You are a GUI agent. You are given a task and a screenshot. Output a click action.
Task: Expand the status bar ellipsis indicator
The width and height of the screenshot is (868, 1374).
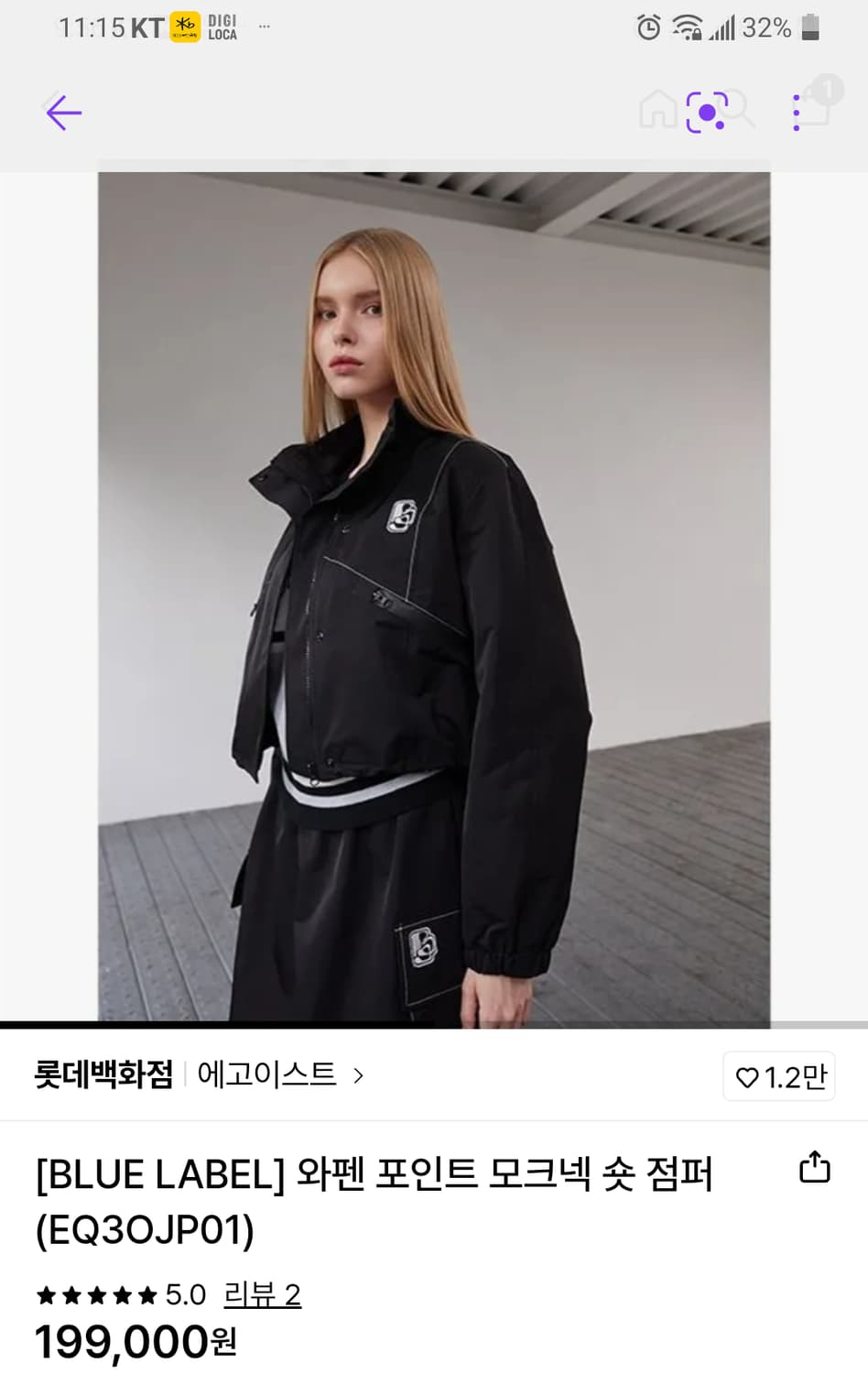click(263, 27)
